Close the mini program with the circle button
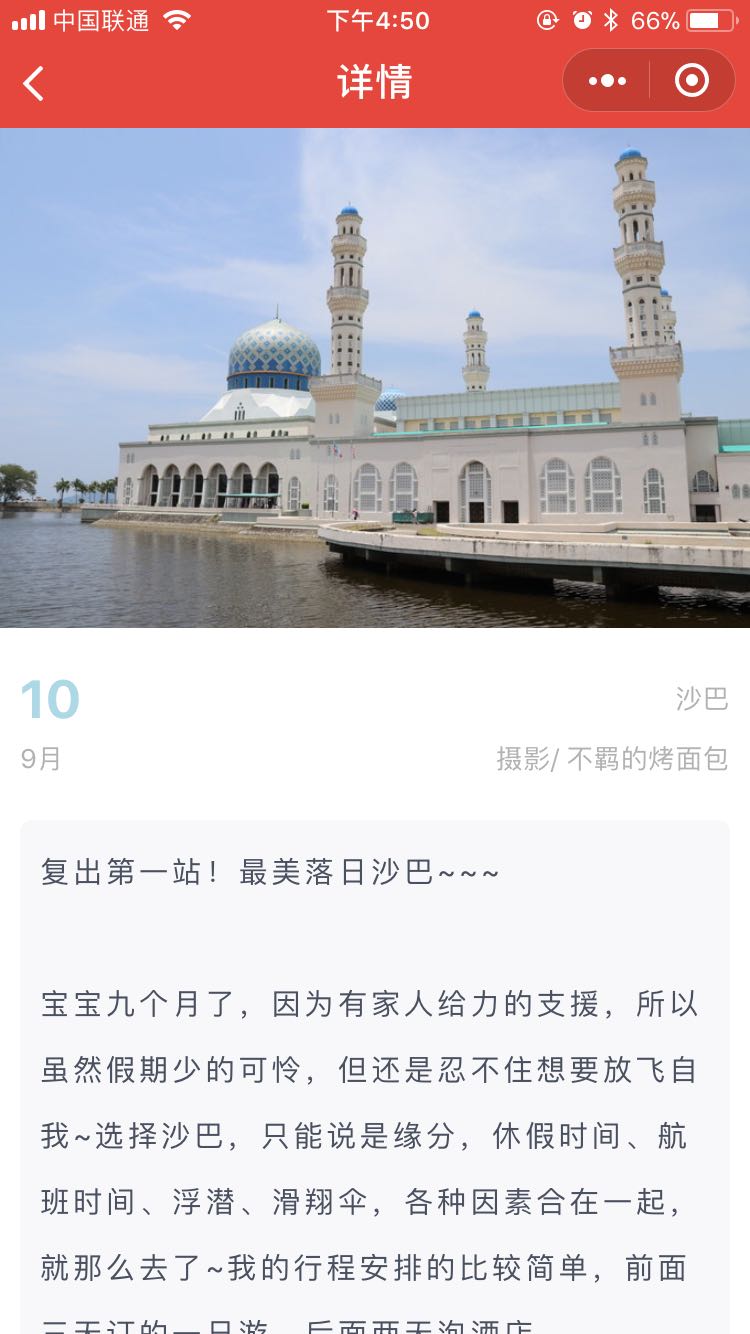Image resolution: width=750 pixels, height=1334 pixels. (x=692, y=81)
